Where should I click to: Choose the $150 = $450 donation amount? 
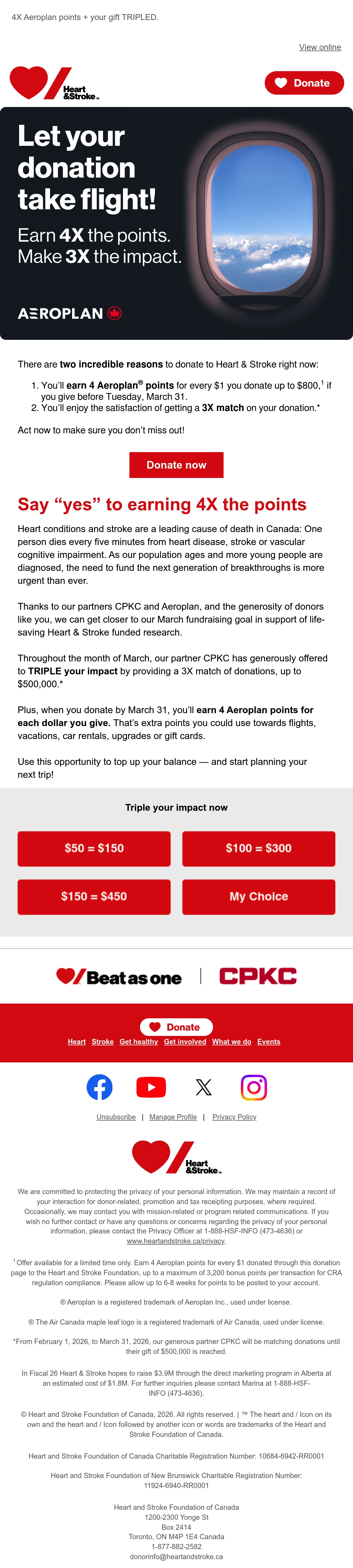[94, 896]
